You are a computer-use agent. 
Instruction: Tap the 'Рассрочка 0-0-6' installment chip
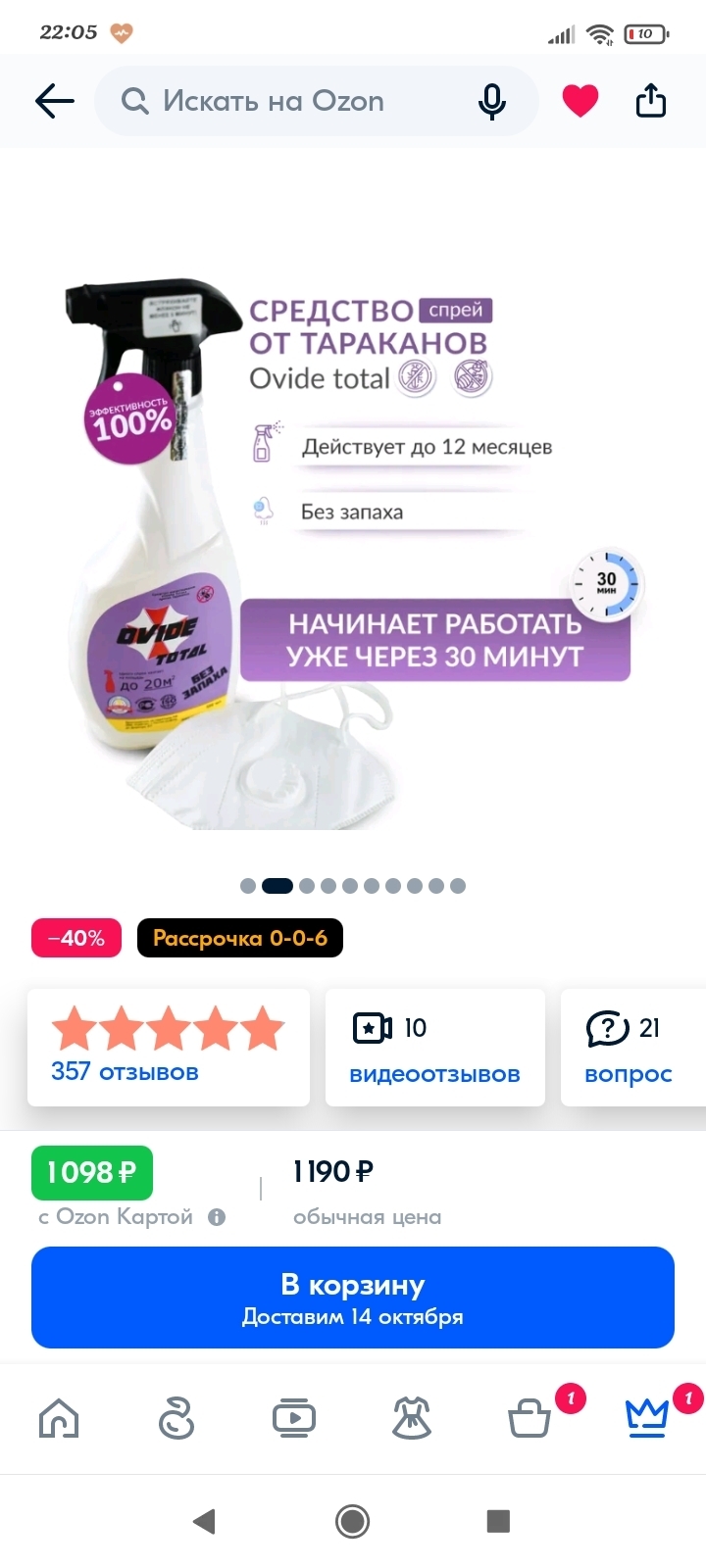(x=240, y=938)
